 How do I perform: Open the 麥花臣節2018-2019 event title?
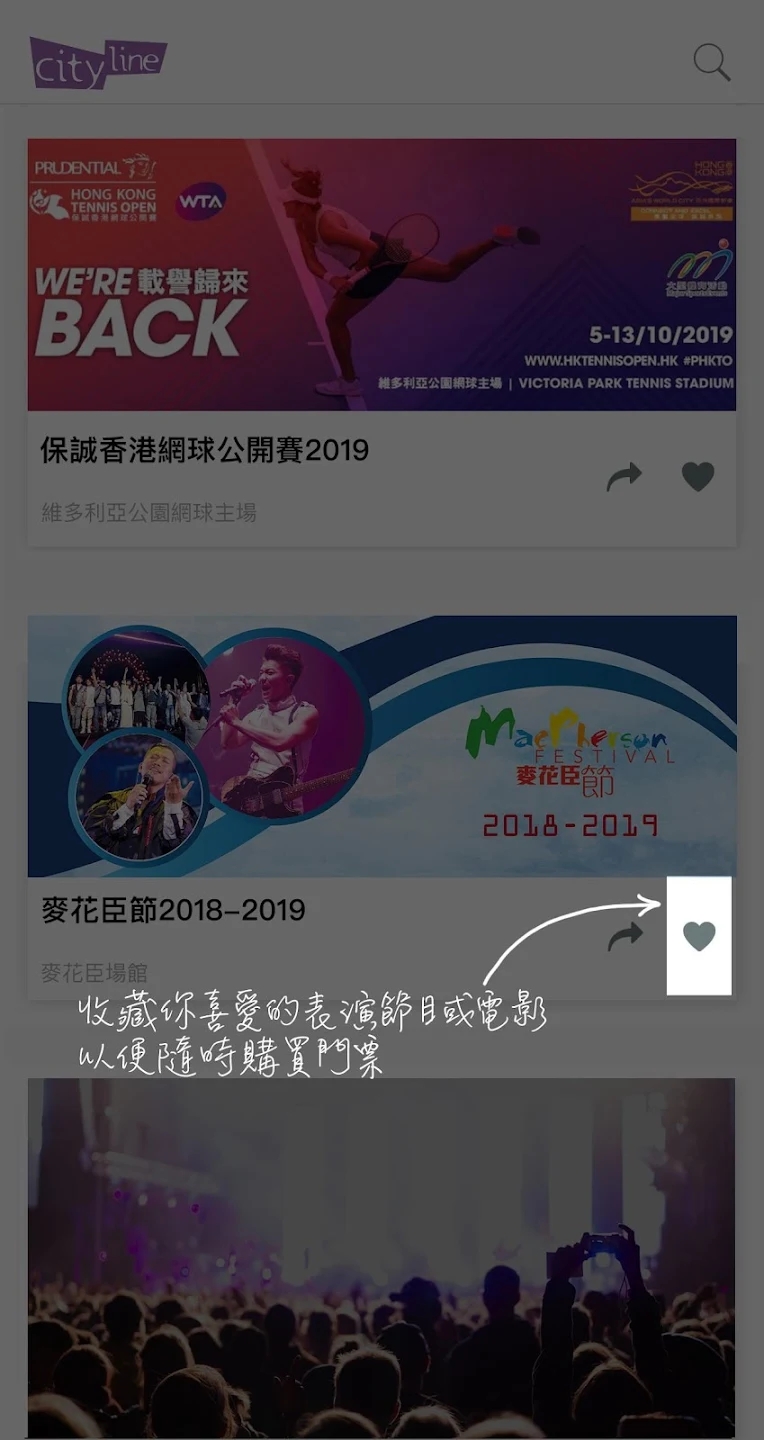click(x=170, y=910)
